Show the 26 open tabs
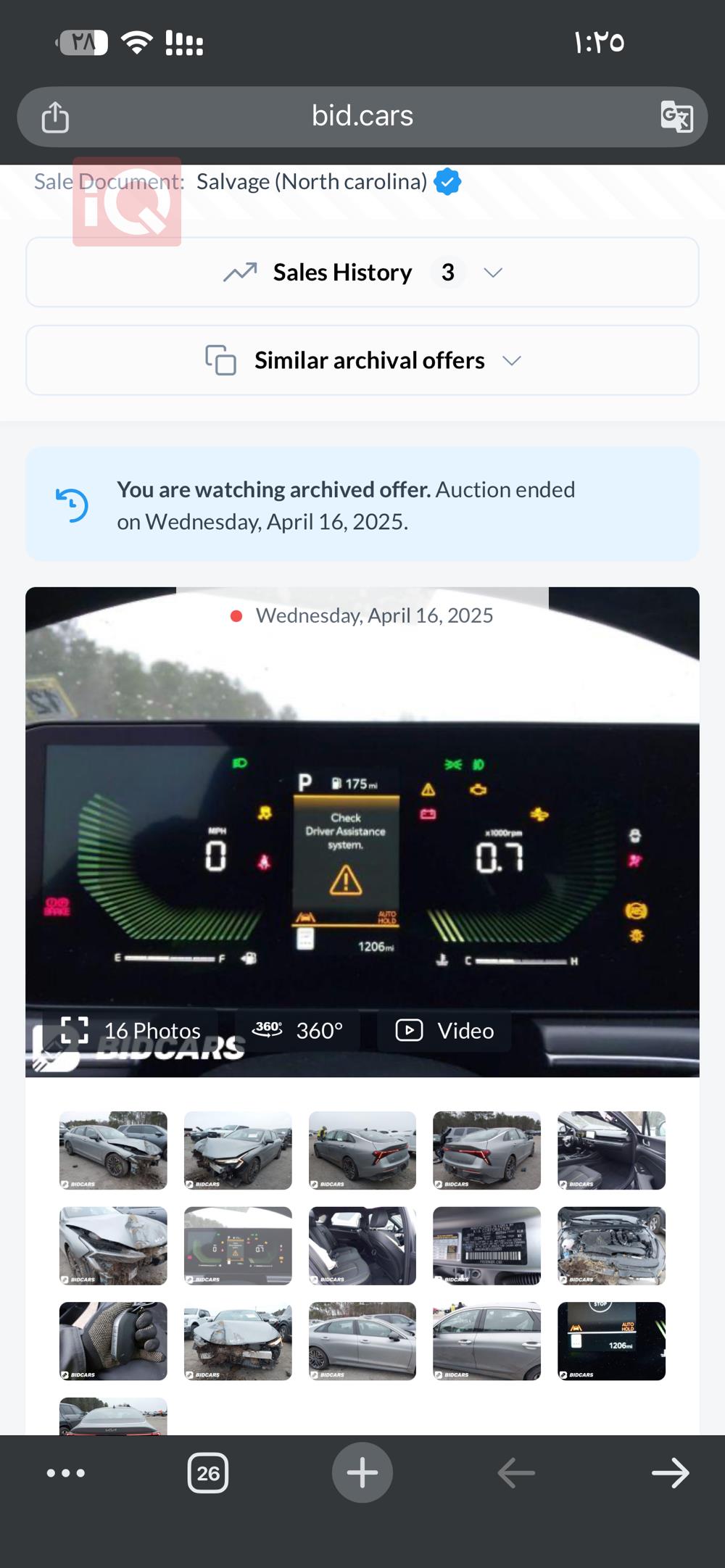This screenshot has width=725, height=1568. (208, 1472)
